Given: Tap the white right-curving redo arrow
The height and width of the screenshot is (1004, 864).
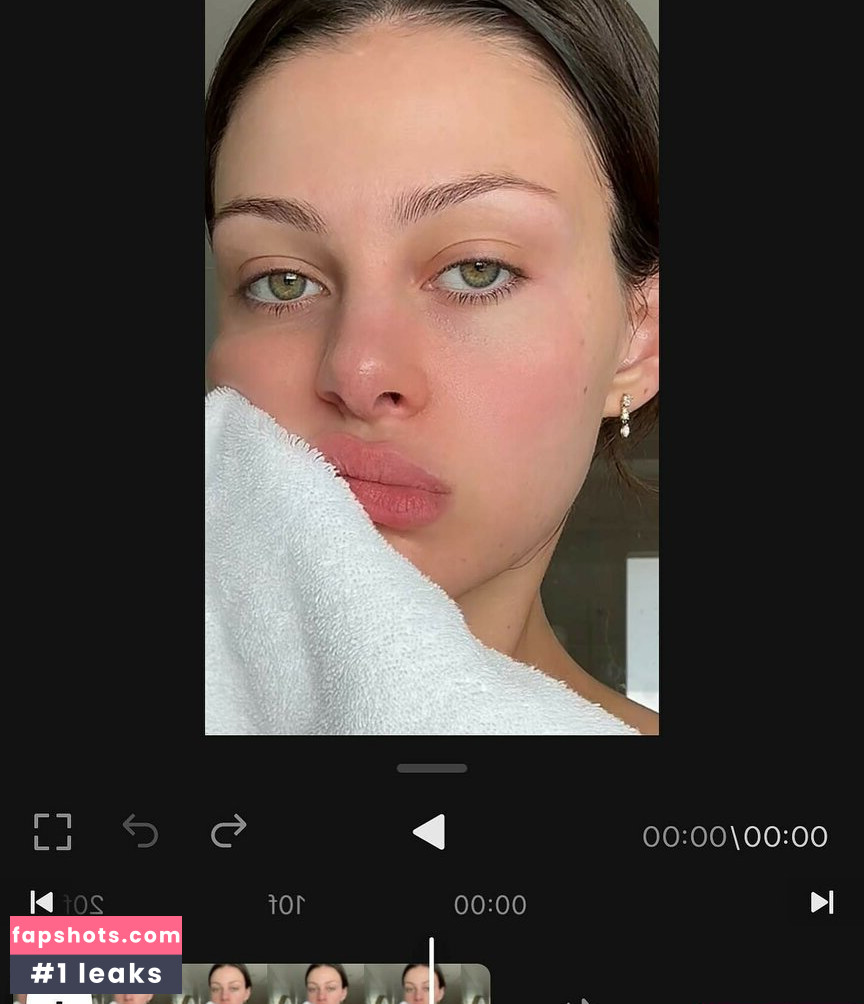Looking at the screenshot, I should 229,831.
